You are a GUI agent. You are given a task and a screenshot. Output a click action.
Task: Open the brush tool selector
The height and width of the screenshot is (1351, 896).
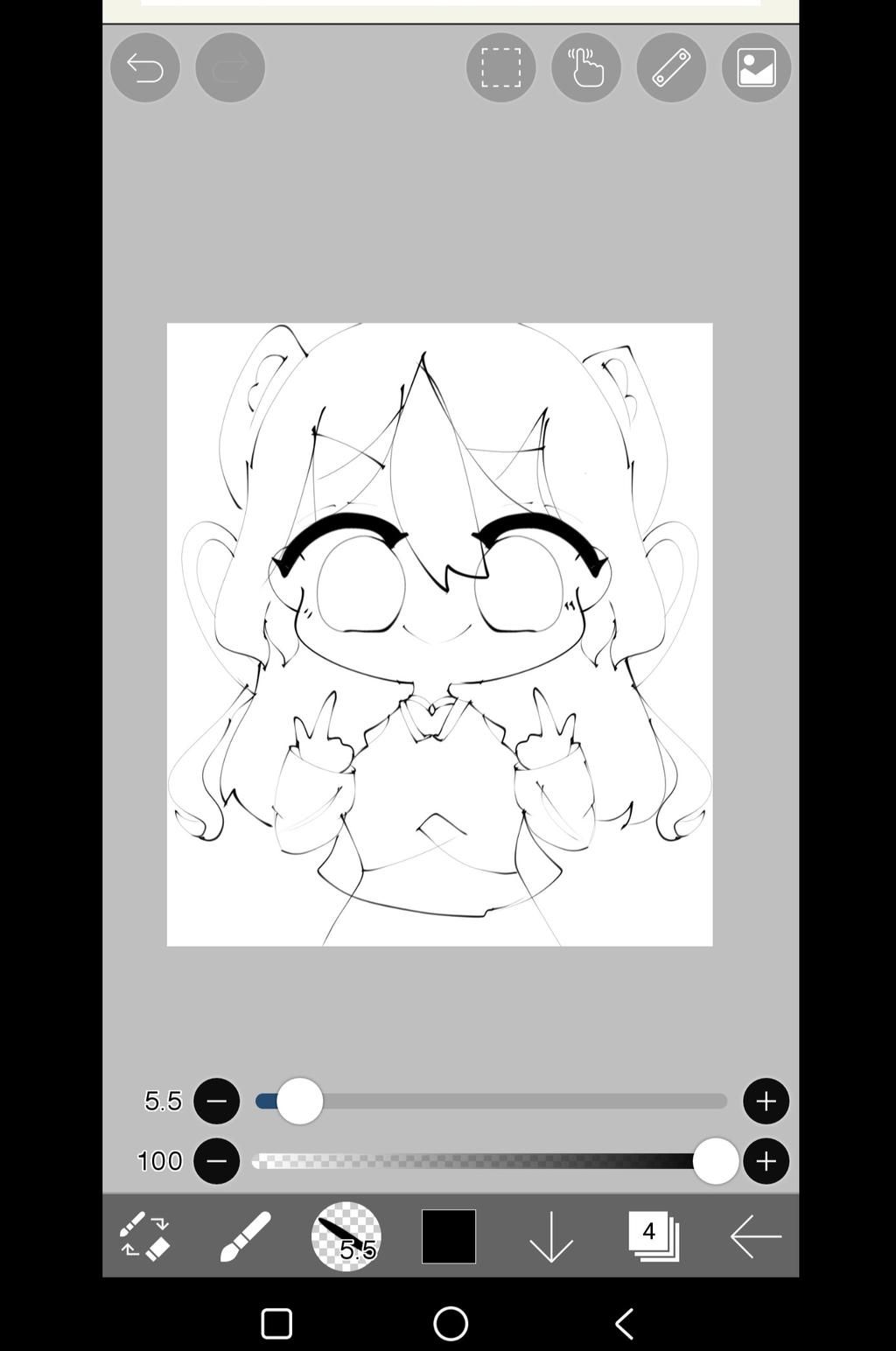tap(245, 1236)
